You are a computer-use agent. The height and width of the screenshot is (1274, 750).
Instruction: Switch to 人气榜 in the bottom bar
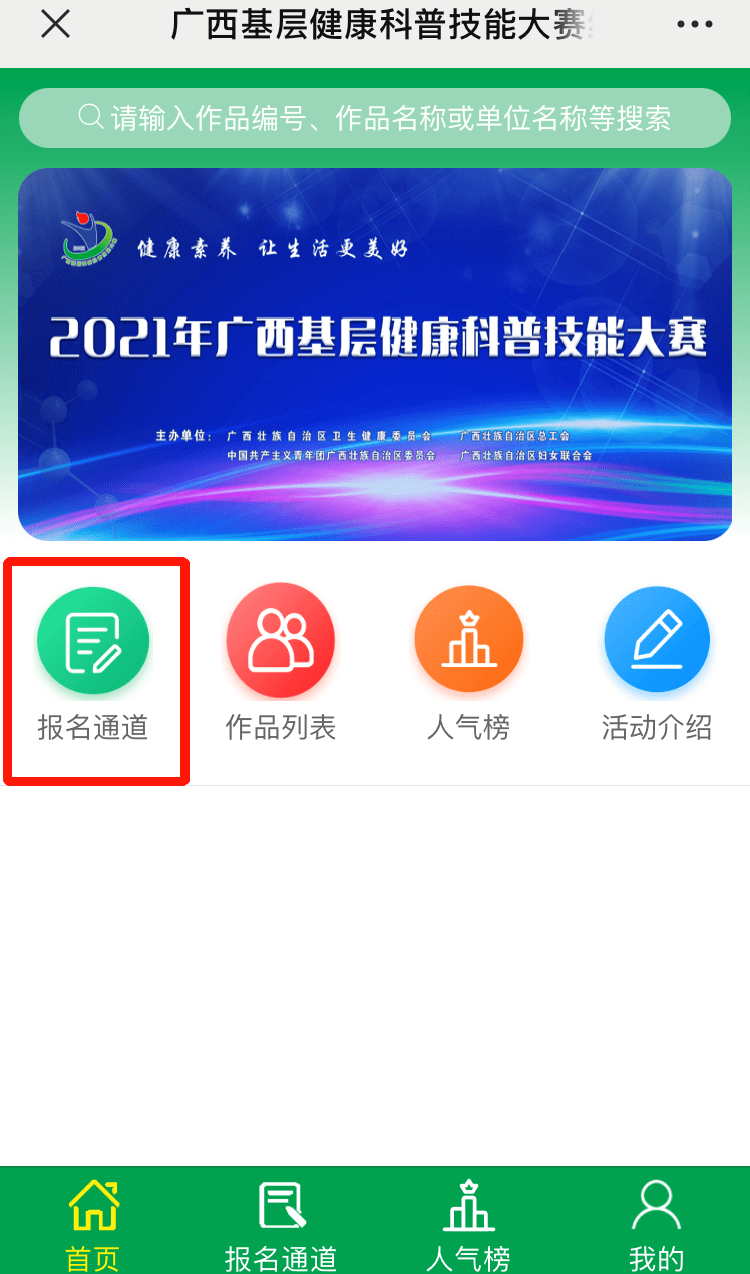[x=469, y=1224]
